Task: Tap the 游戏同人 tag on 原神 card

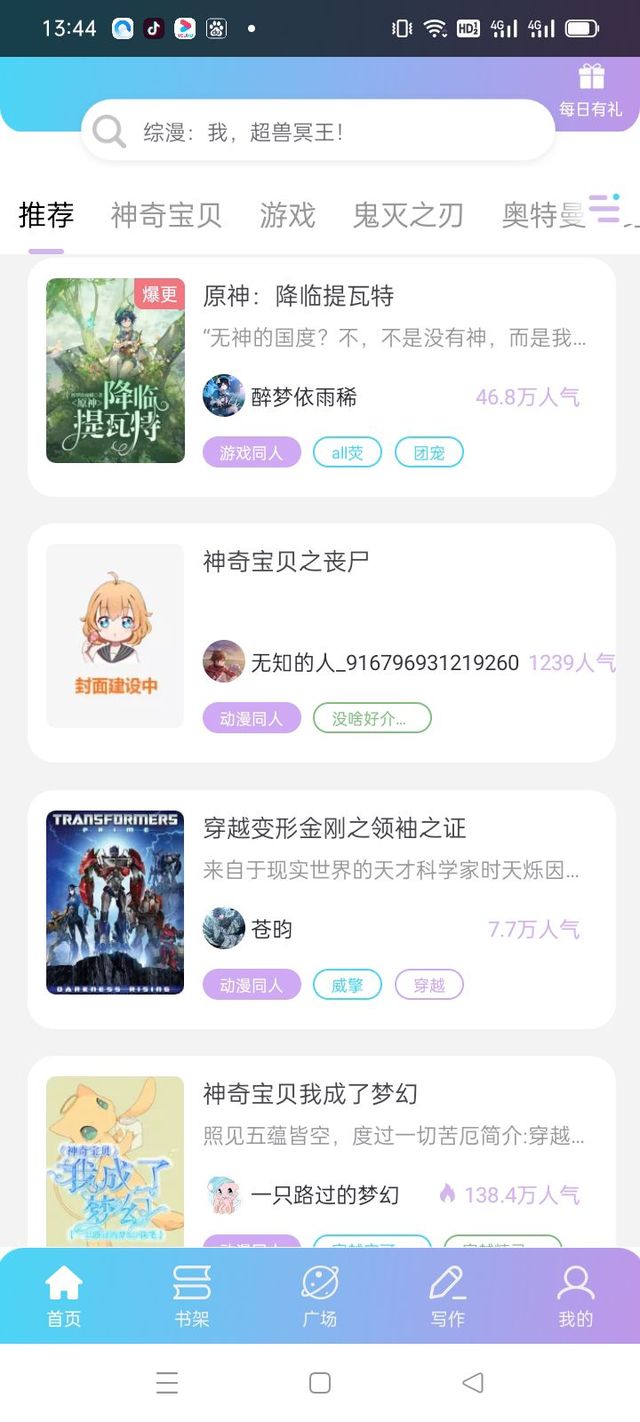Action: pyautogui.click(x=252, y=453)
